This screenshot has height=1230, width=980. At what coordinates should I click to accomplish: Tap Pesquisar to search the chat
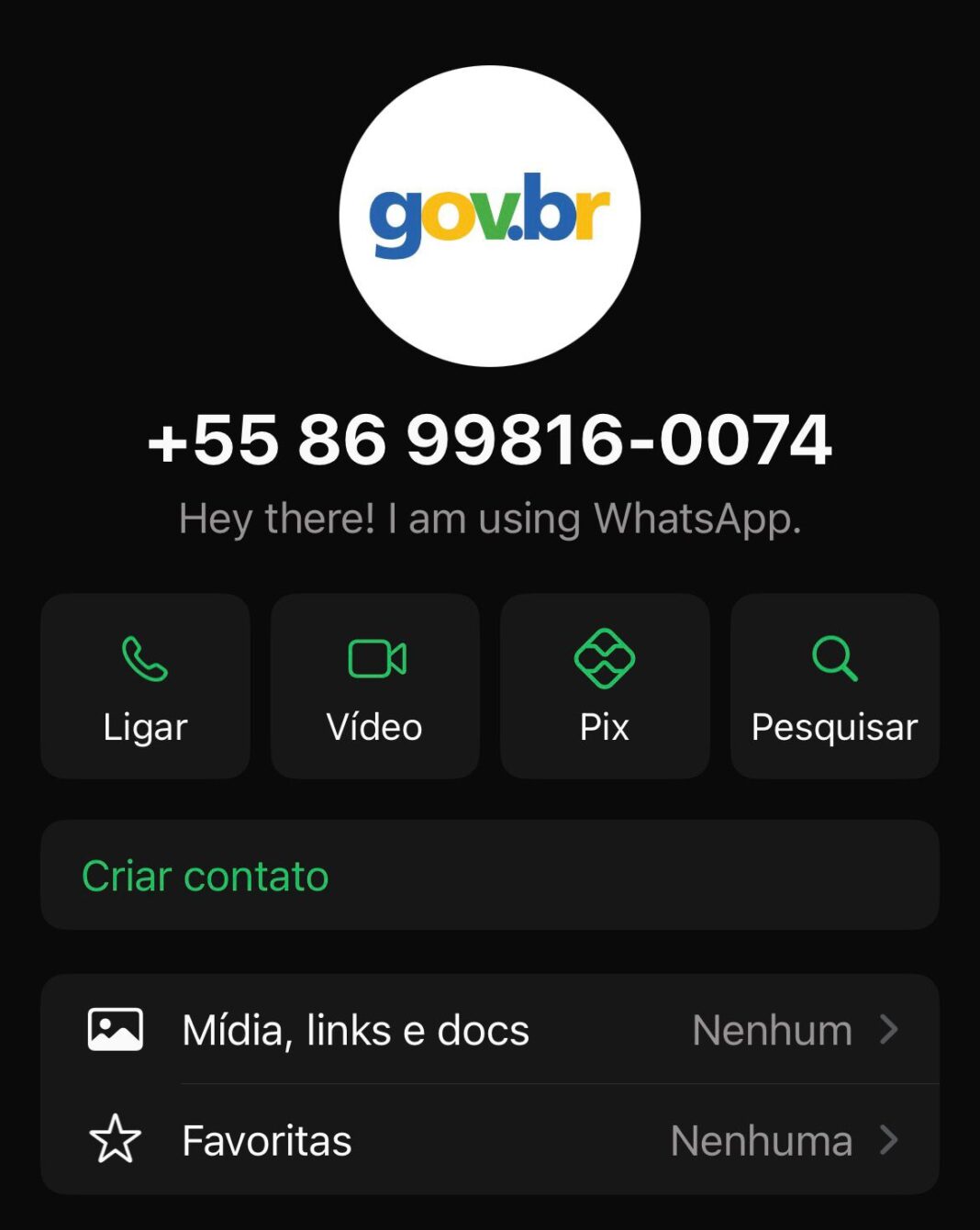pos(834,686)
